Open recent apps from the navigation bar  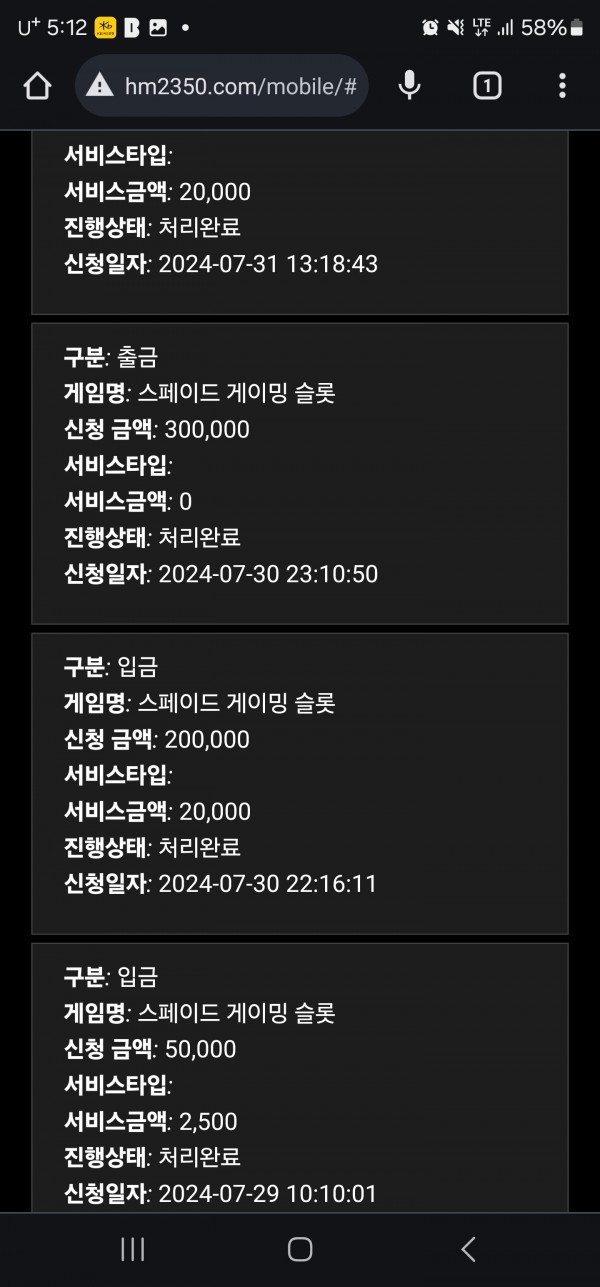pos(132,1249)
